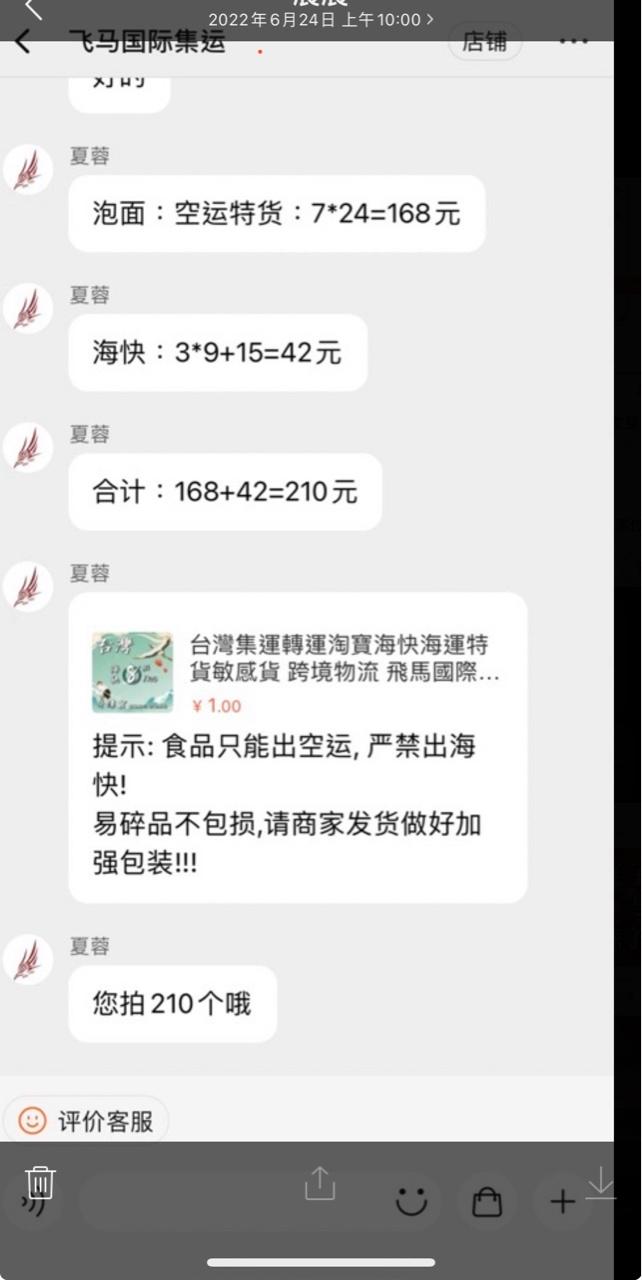Share using the upload arrow icon
642x1280 pixels.
pos(319,1183)
